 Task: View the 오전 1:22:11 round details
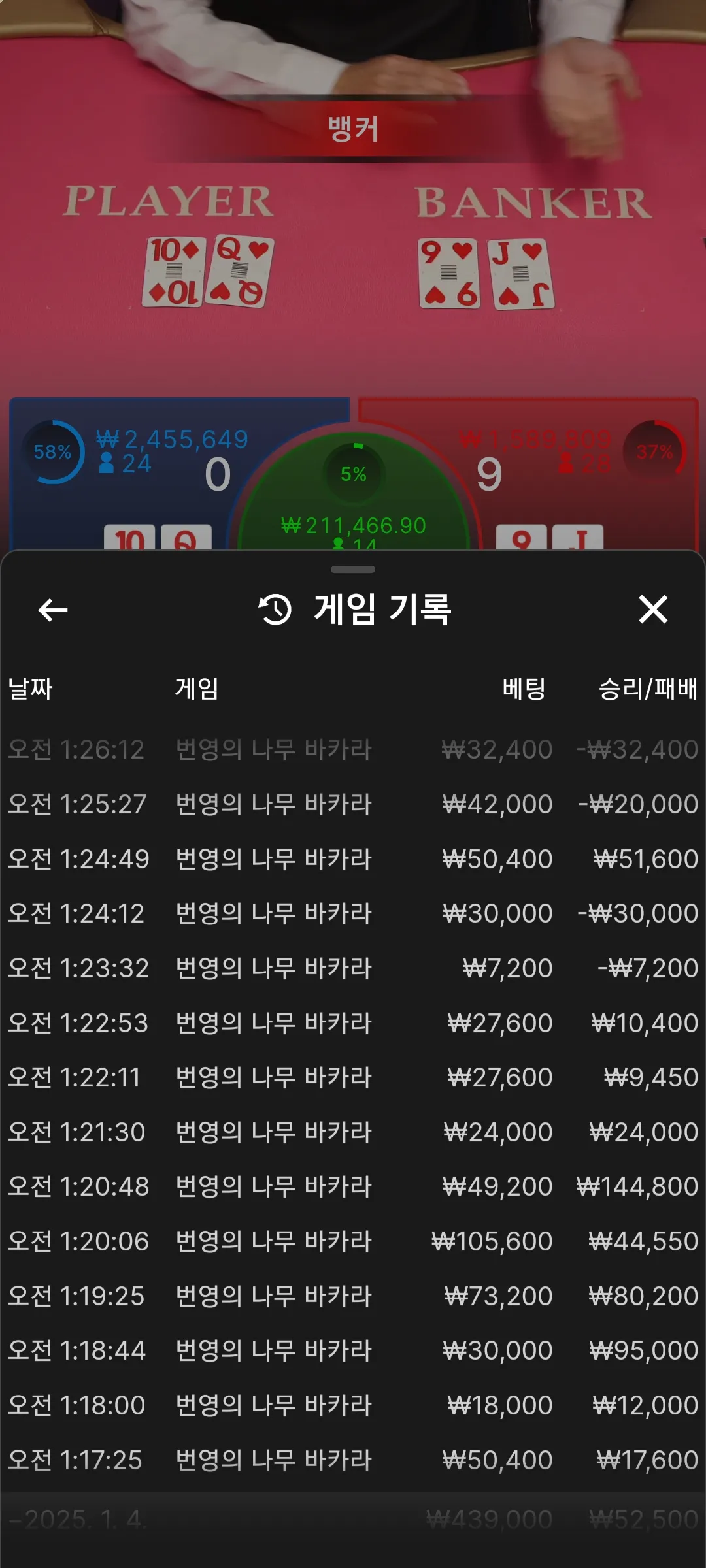pos(353,1077)
